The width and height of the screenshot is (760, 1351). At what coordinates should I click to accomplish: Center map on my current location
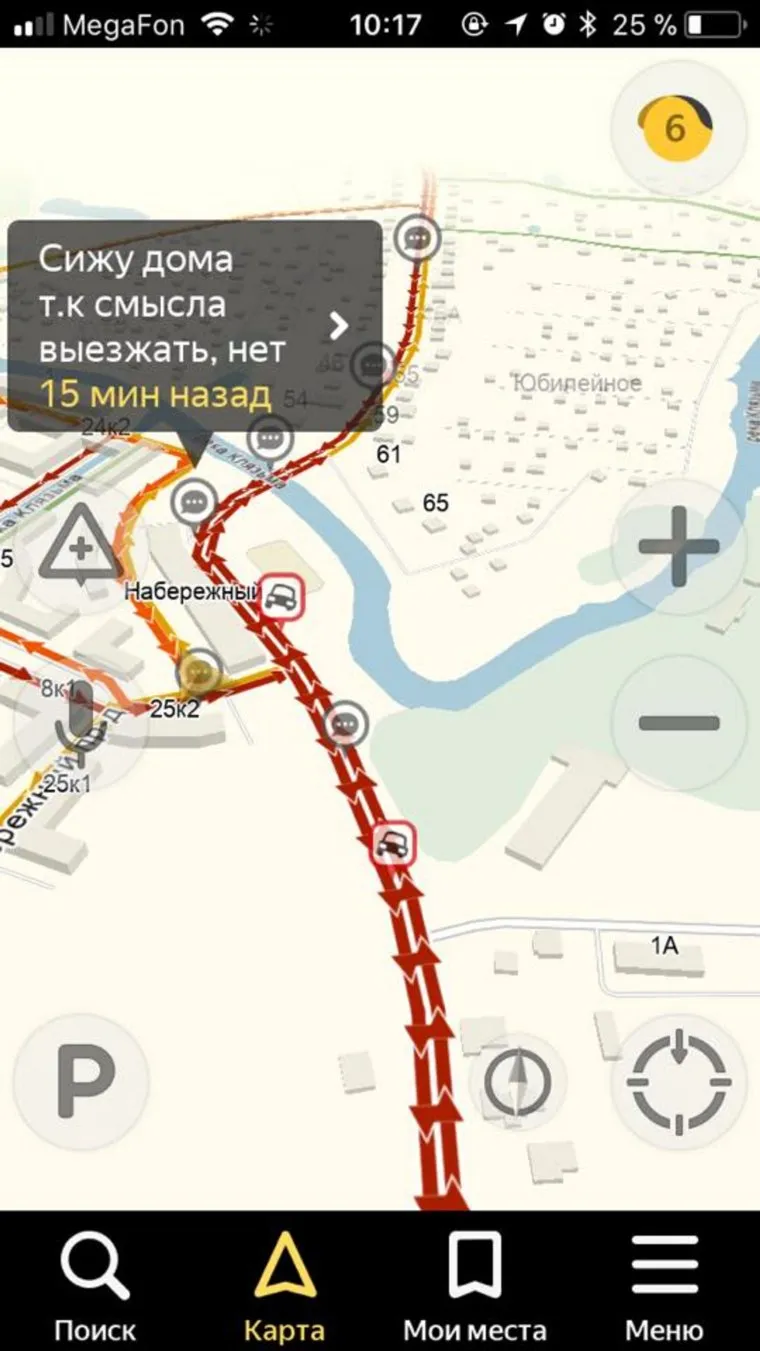(679, 1081)
